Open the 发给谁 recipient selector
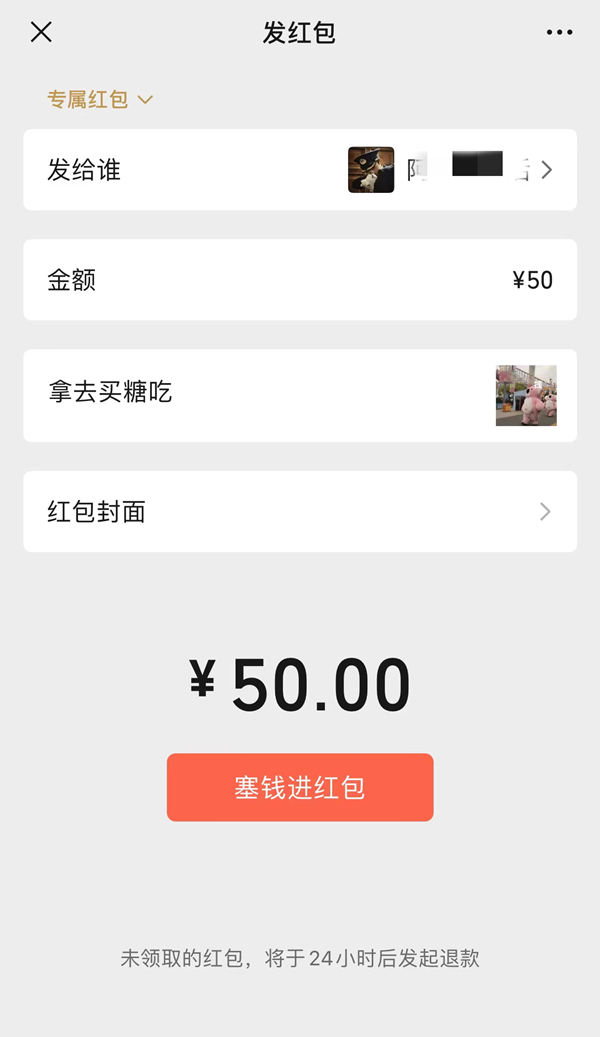 (x=300, y=170)
